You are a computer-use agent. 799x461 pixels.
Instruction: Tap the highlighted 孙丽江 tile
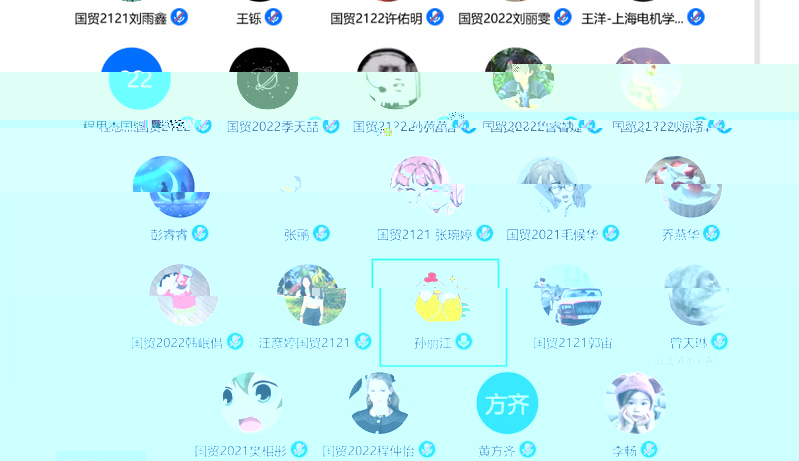pos(441,298)
